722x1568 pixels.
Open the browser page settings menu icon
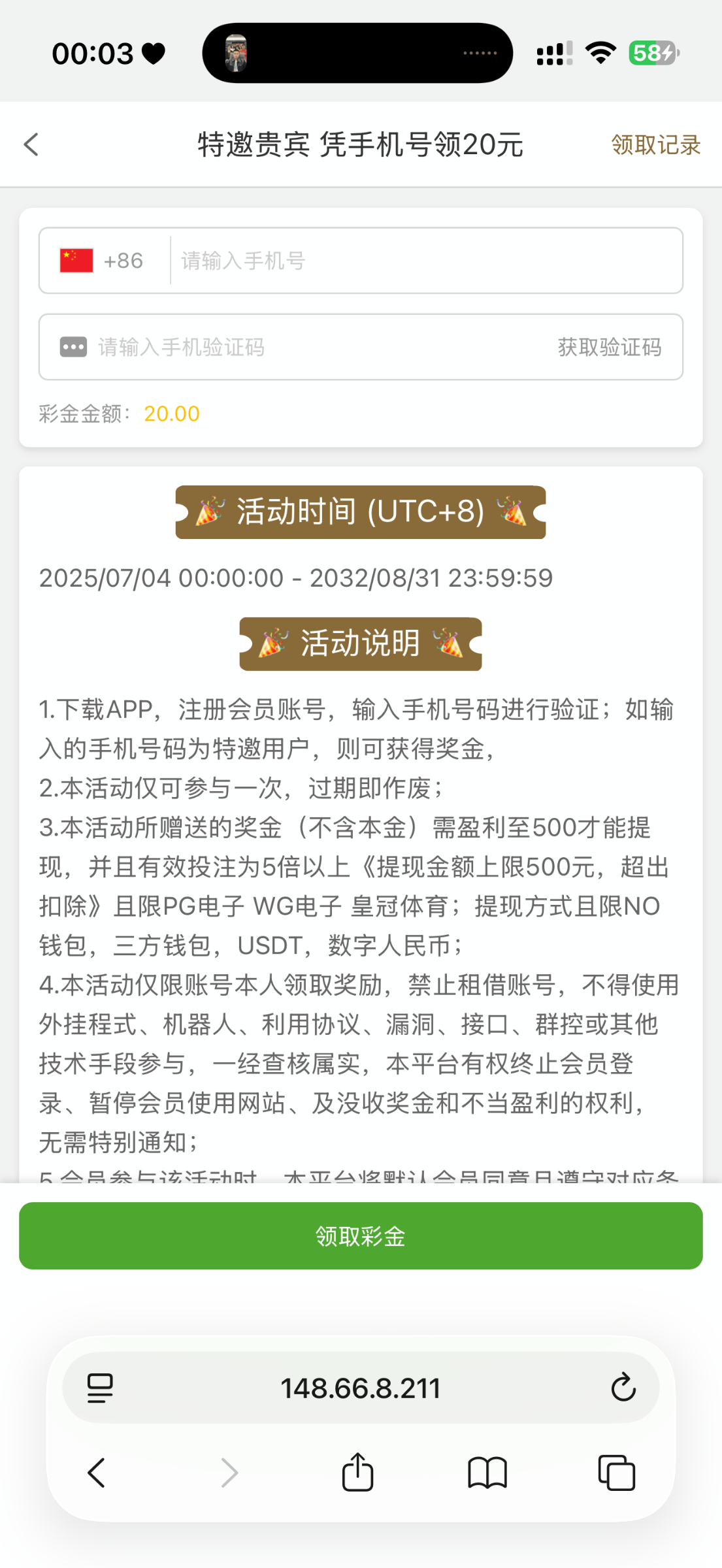pos(100,1388)
